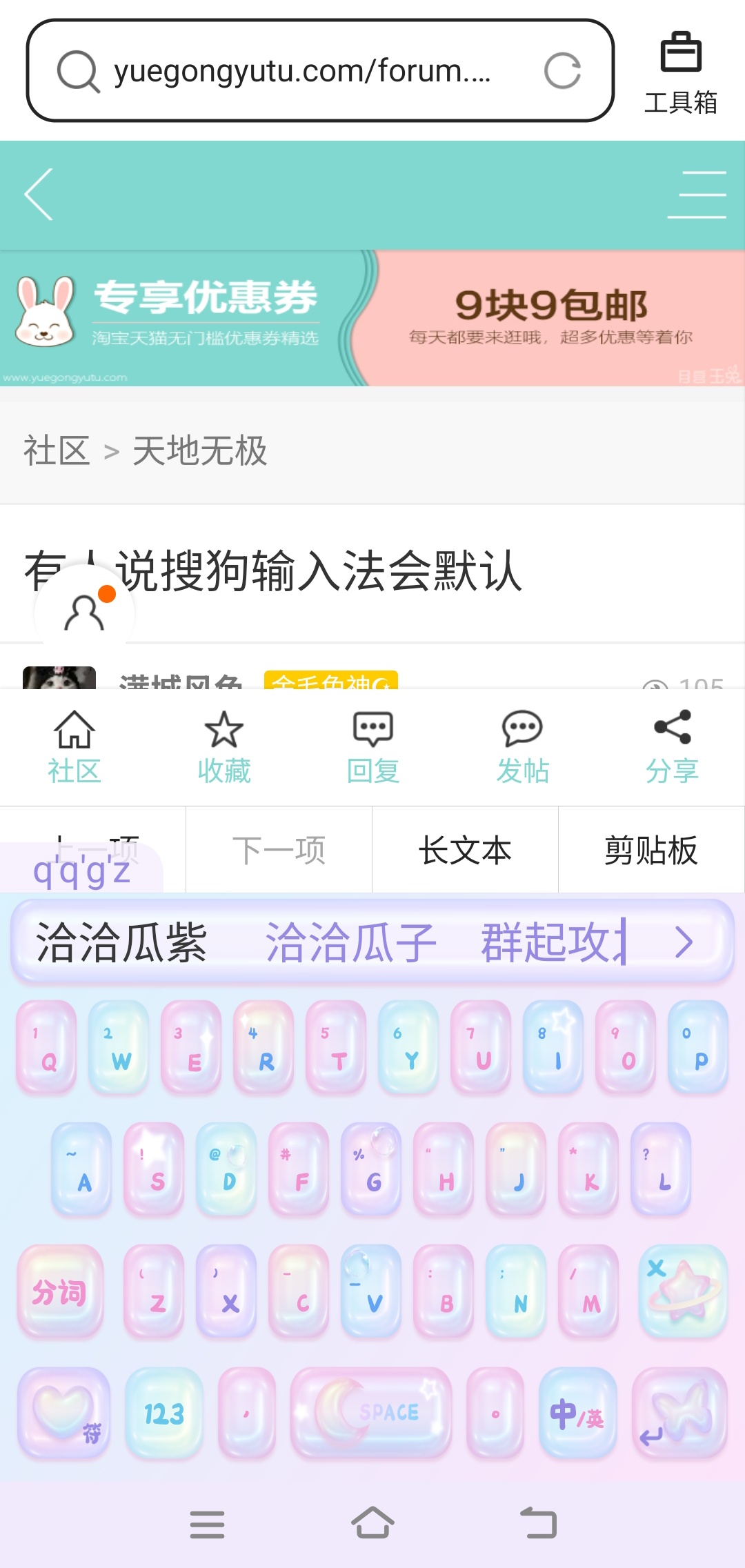
Task: Tap the browser address bar
Action: point(302,71)
